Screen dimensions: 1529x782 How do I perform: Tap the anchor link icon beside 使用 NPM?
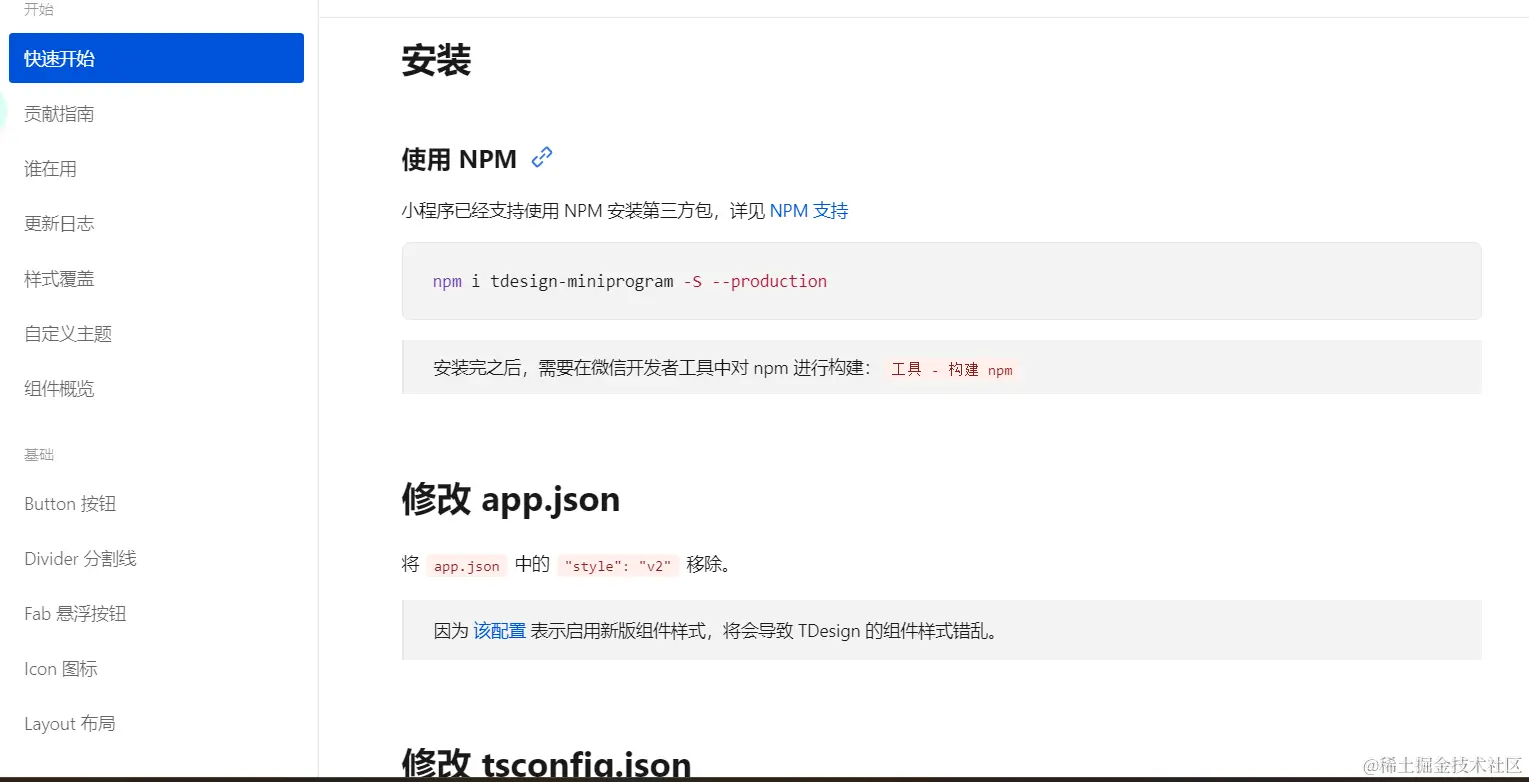click(542, 157)
